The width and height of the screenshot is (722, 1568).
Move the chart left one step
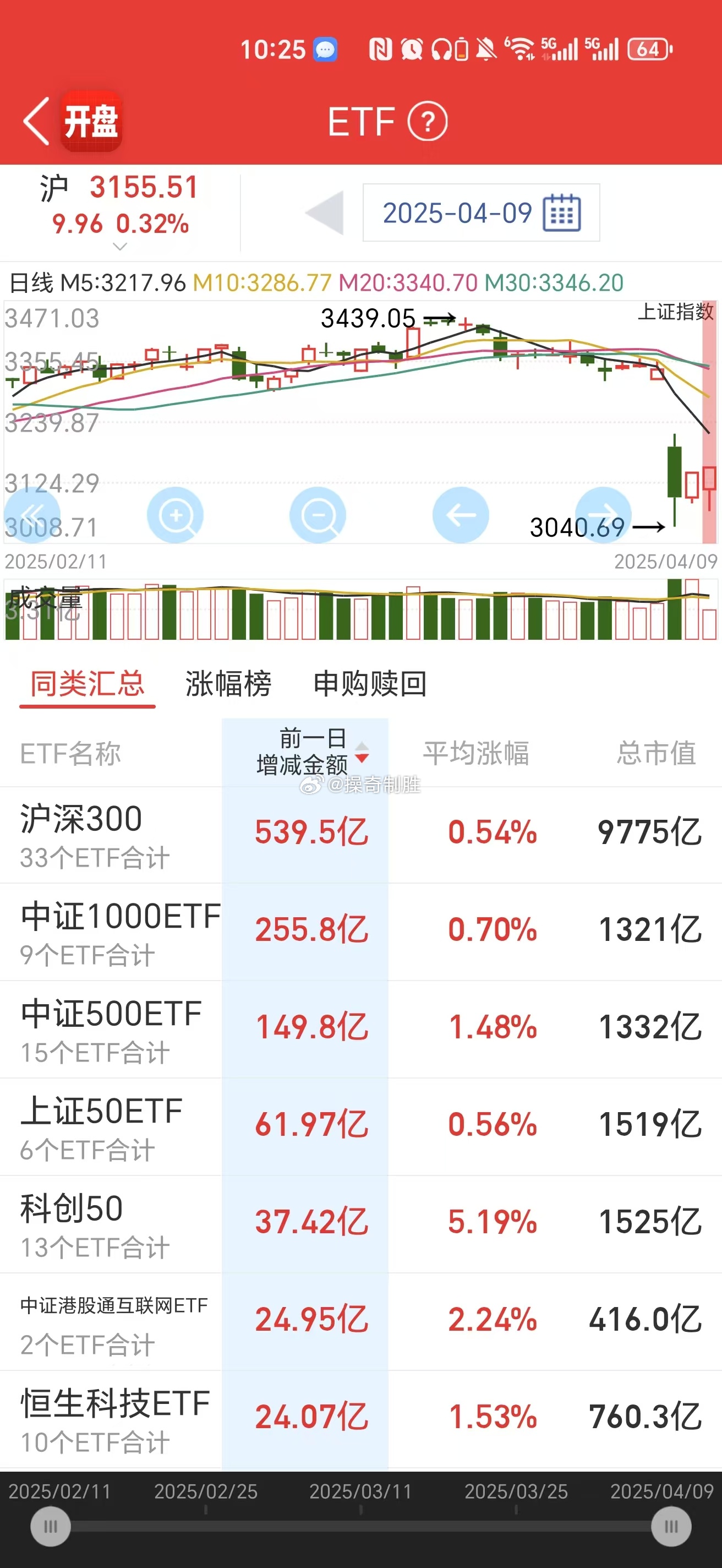(461, 515)
